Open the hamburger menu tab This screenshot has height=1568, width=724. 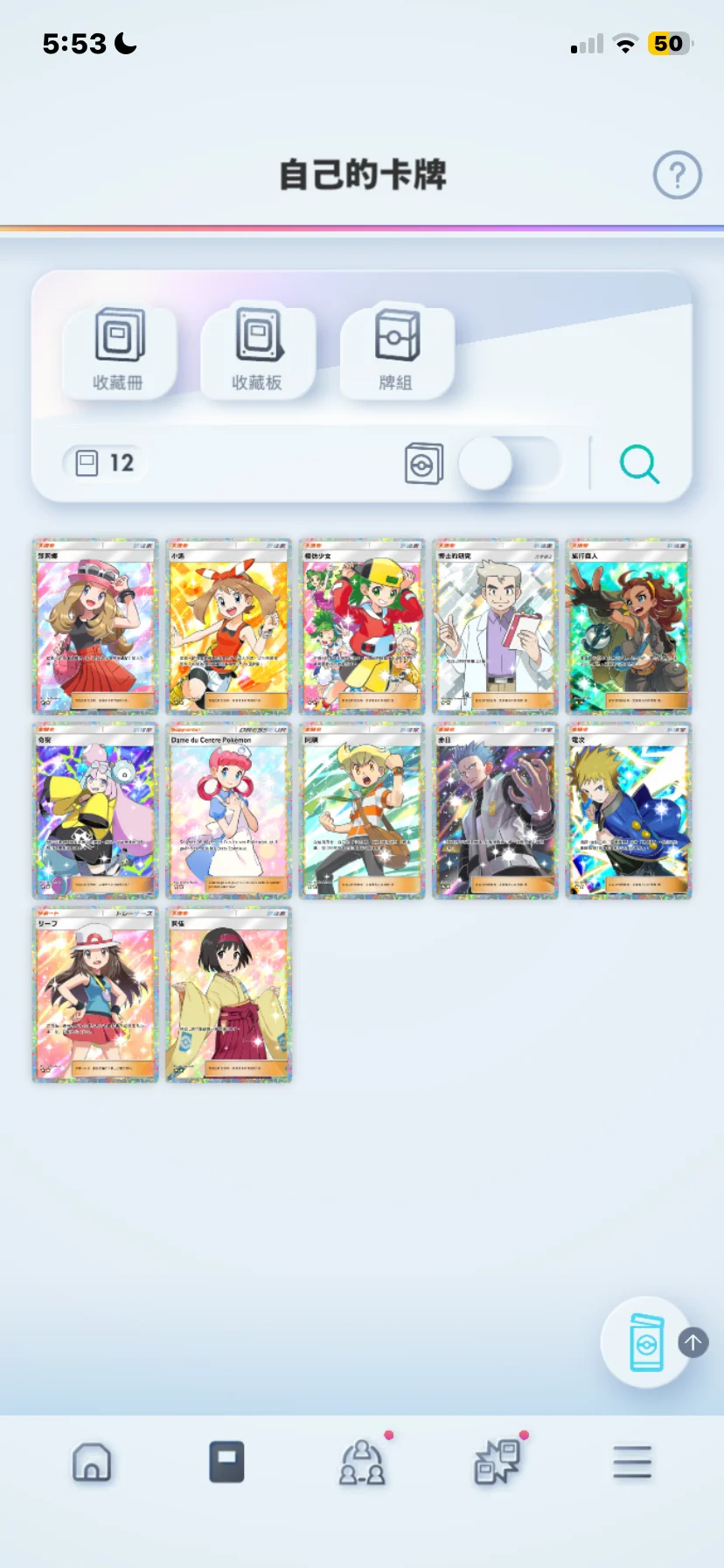coord(631,1462)
